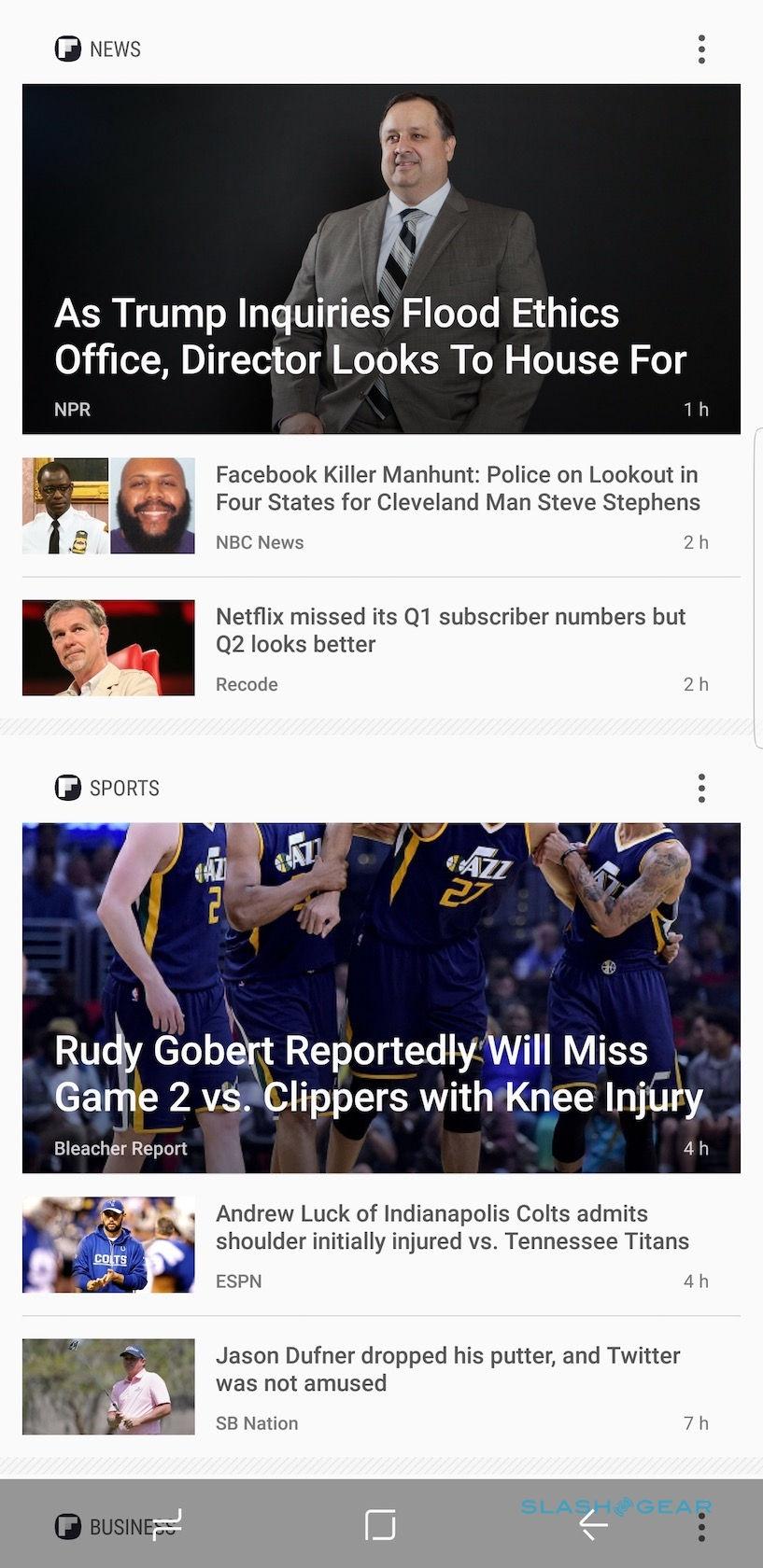Image resolution: width=763 pixels, height=1568 pixels.
Task: Read the Andrew Luck shoulder injury article
Action: pos(452,1228)
